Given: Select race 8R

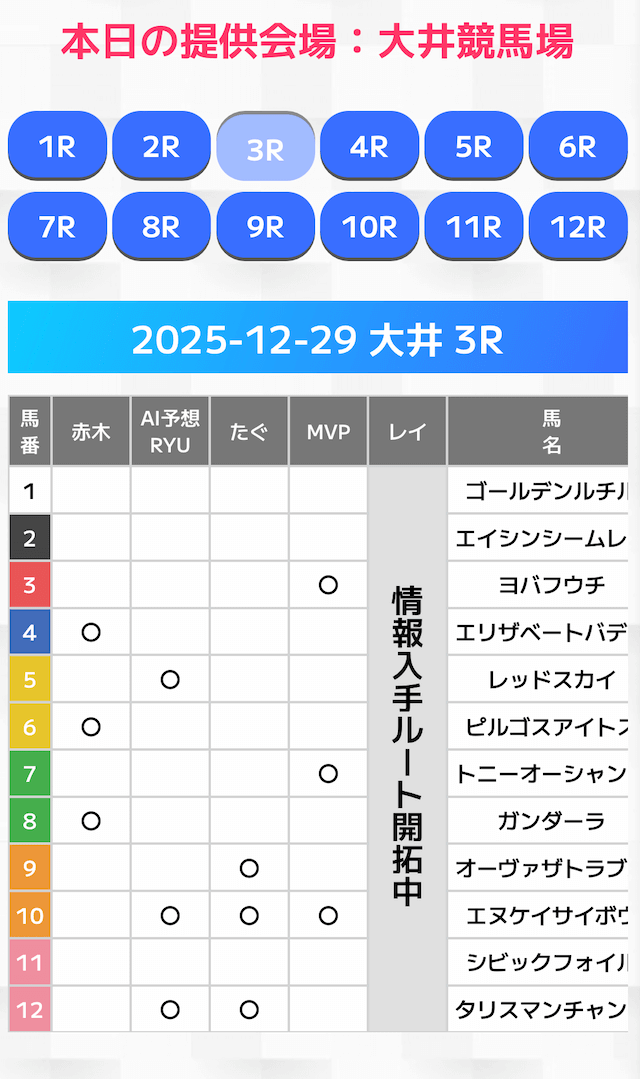Looking at the screenshot, I should 161,226.
